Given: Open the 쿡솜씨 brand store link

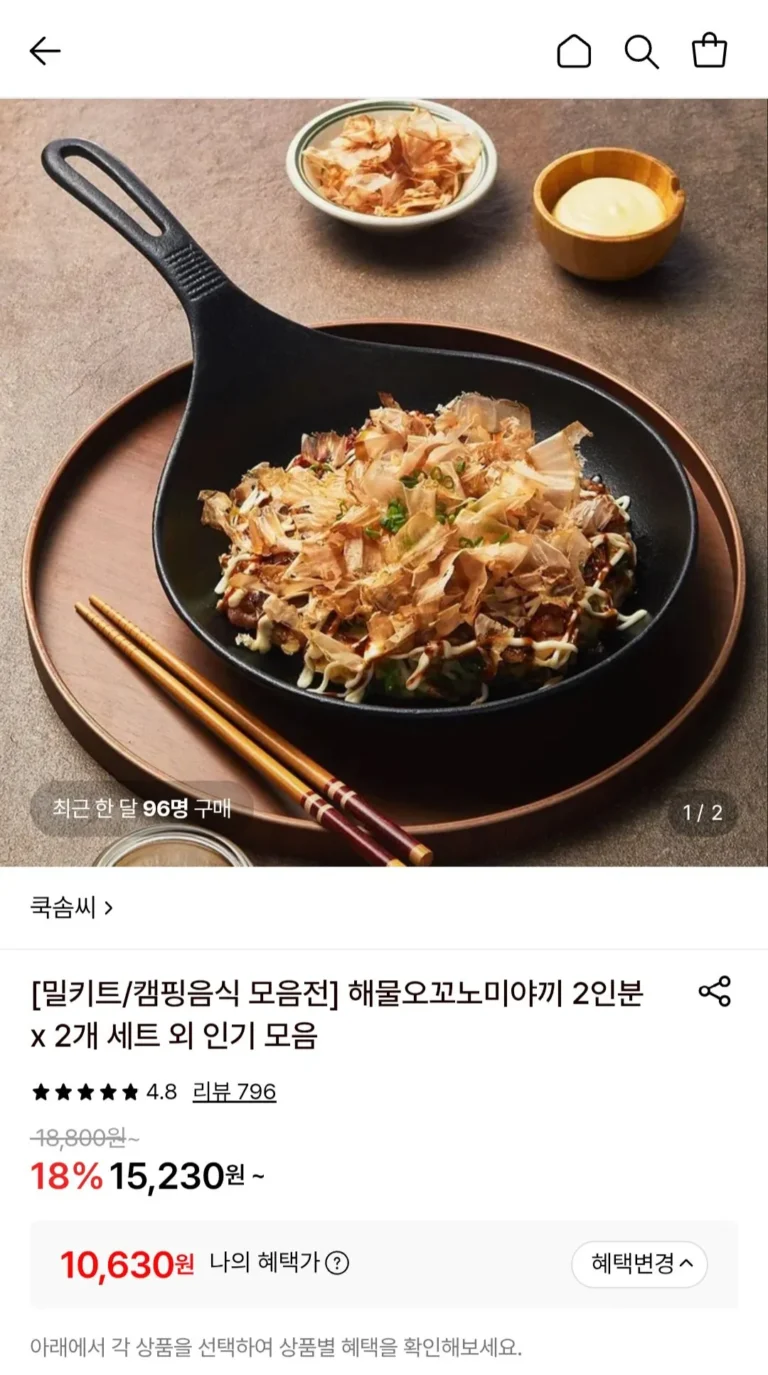Looking at the screenshot, I should (71, 907).
